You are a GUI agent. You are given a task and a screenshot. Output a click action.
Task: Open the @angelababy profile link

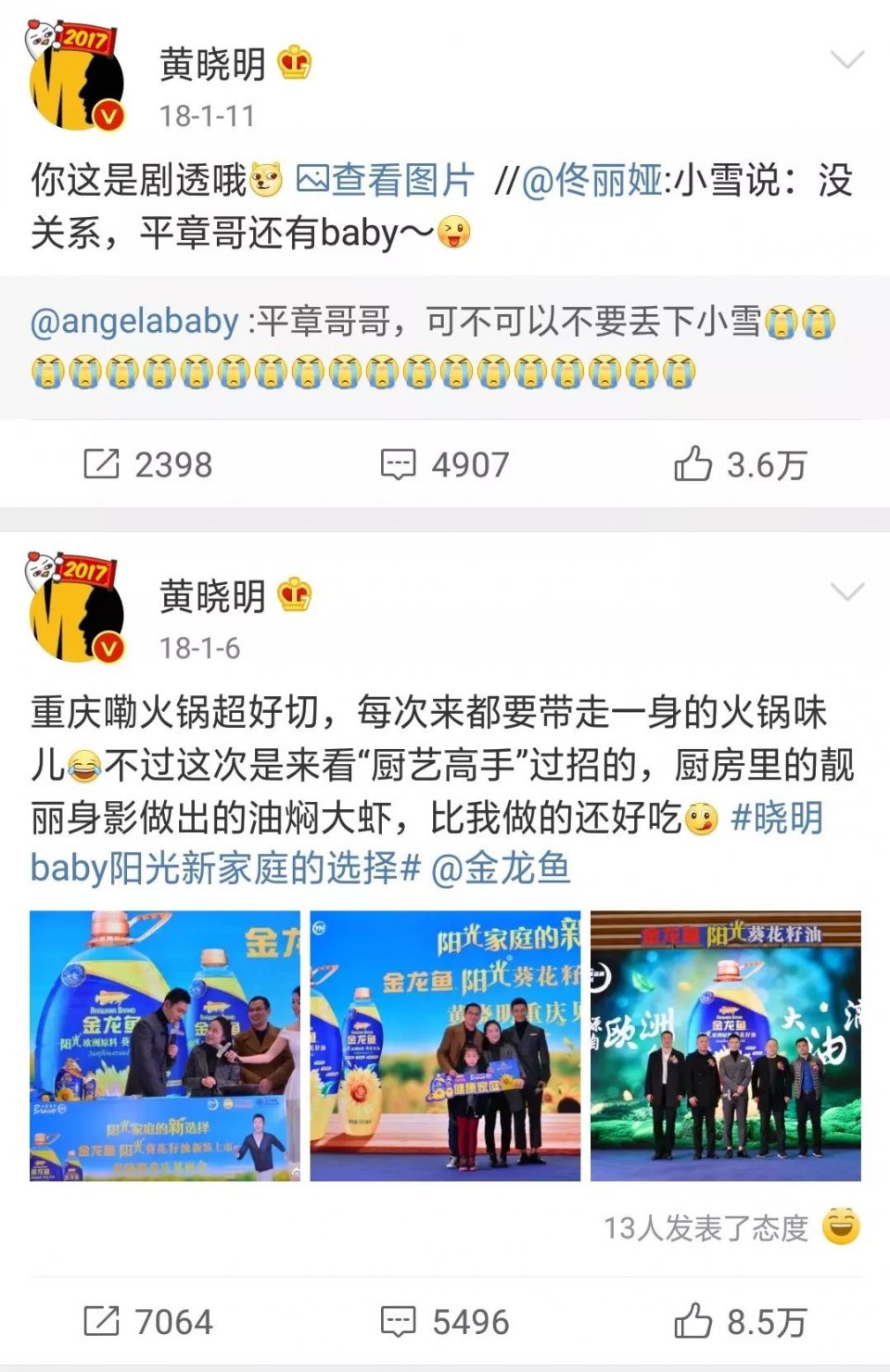pyautogui.click(x=135, y=322)
